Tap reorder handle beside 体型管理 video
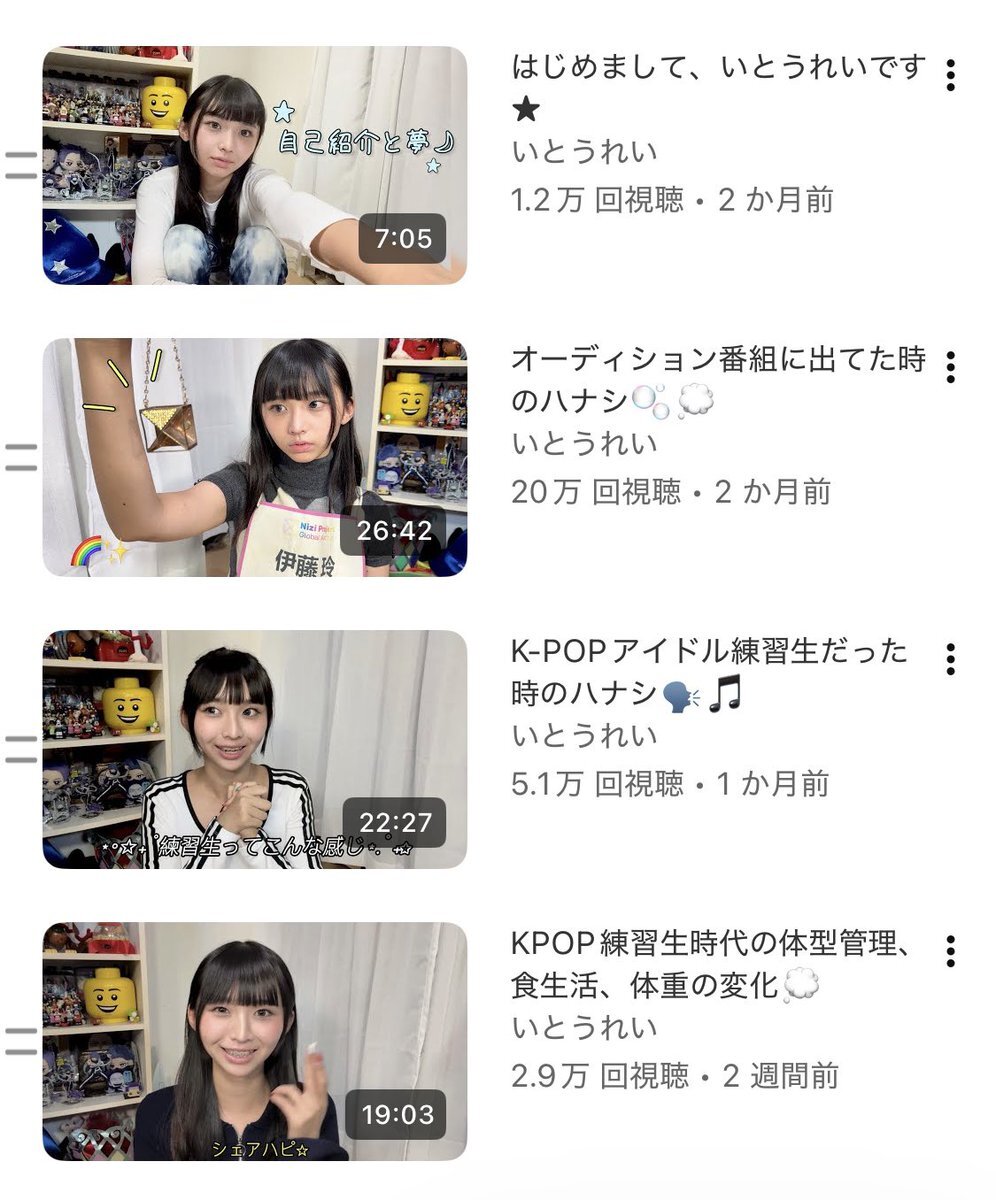The height and width of the screenshot is (1200, 996). (20, 1041)
